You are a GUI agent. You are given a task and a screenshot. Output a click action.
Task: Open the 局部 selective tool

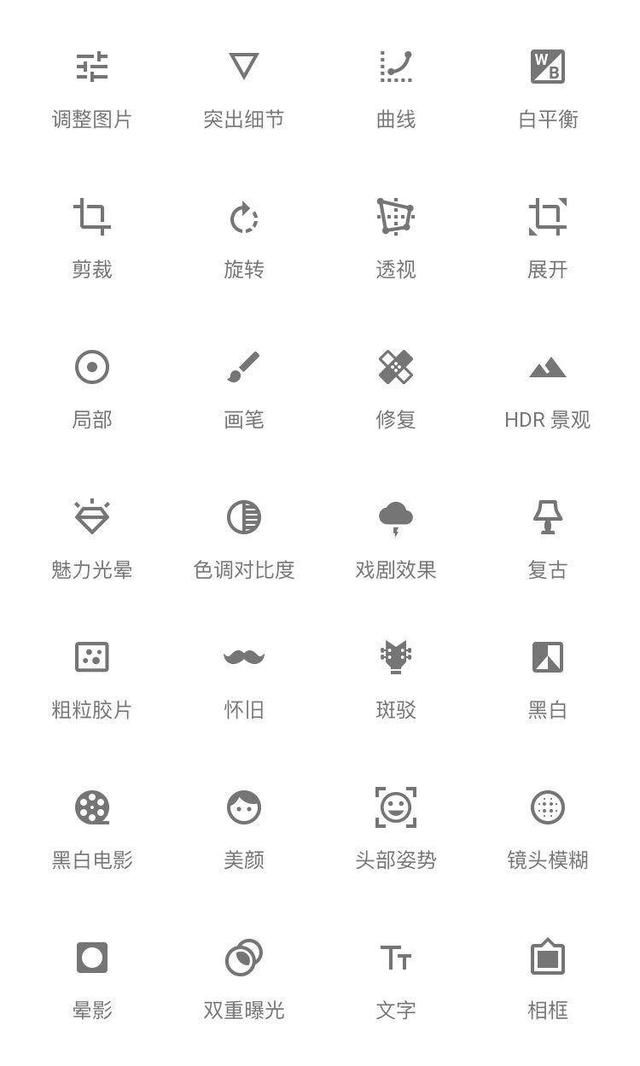[x=92, y=367]
